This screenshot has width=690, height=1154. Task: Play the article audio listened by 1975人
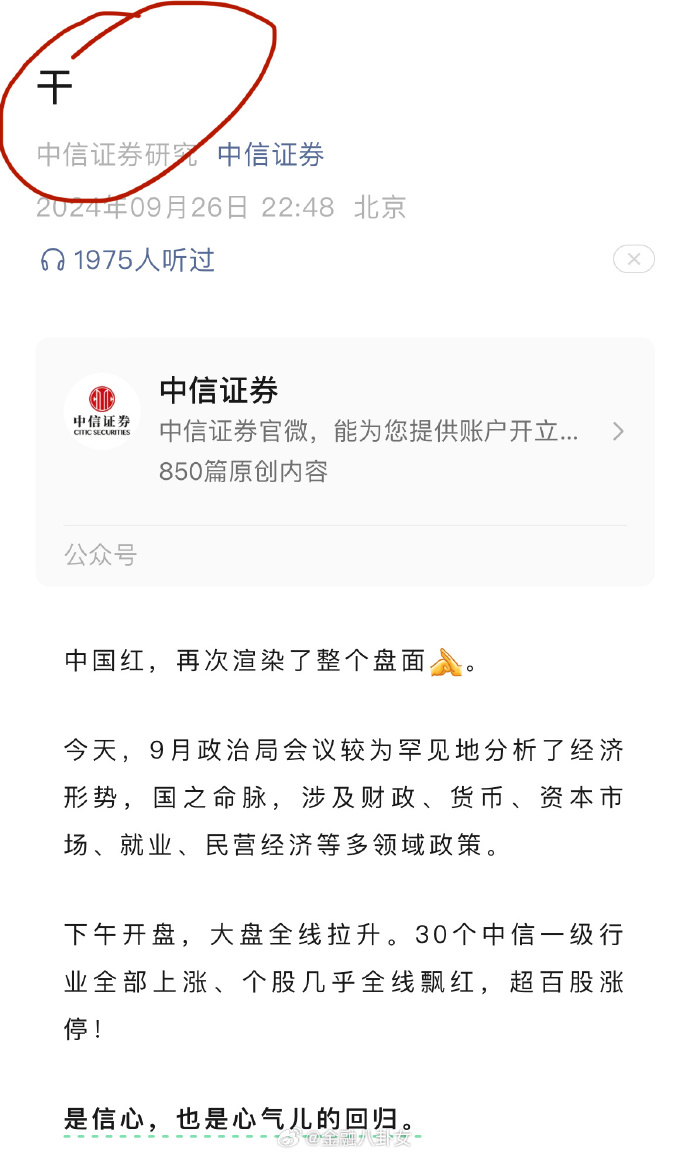click(127, 260)
